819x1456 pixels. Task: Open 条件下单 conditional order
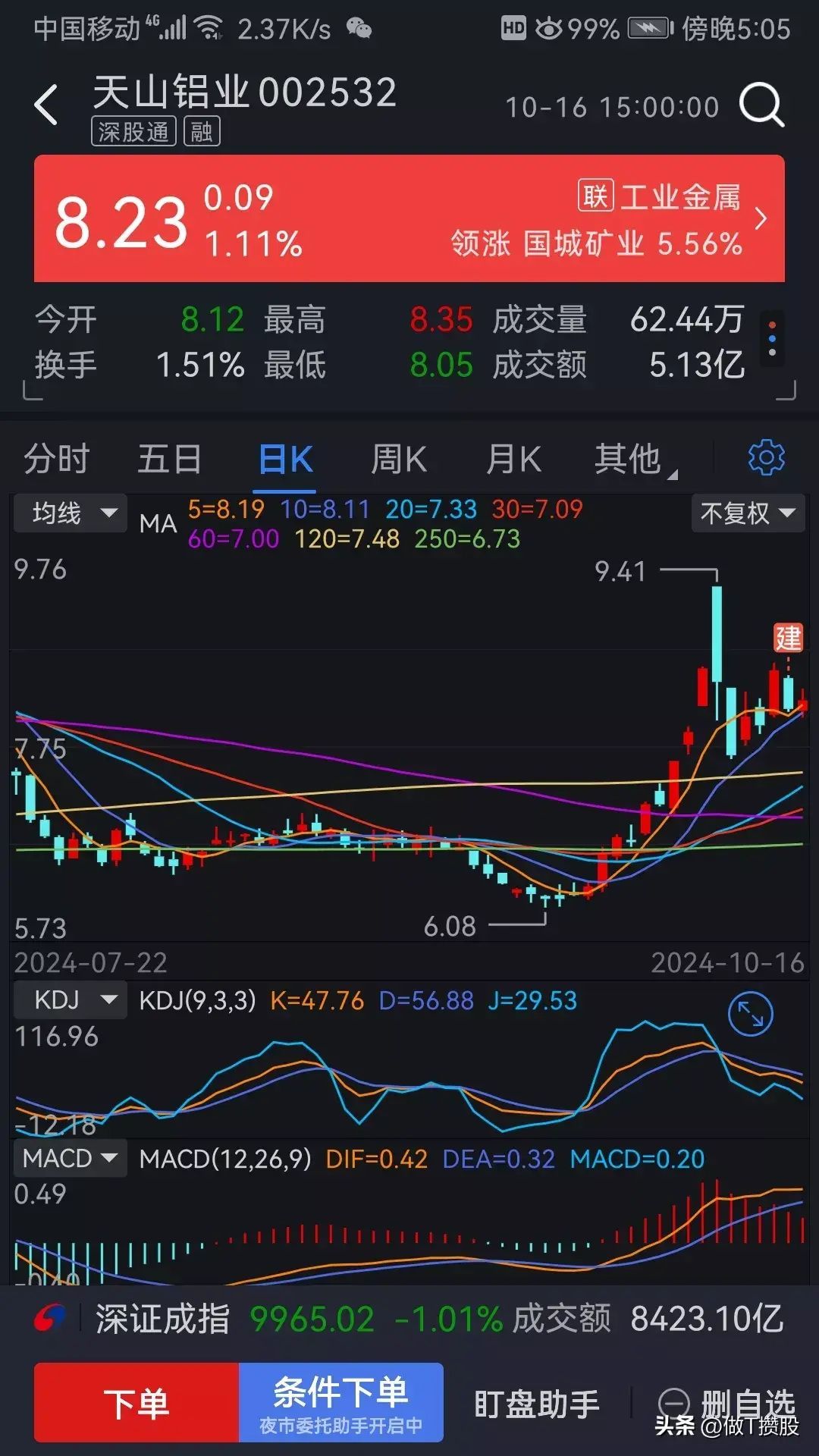pyautogui.click(x=341, y=1403)
